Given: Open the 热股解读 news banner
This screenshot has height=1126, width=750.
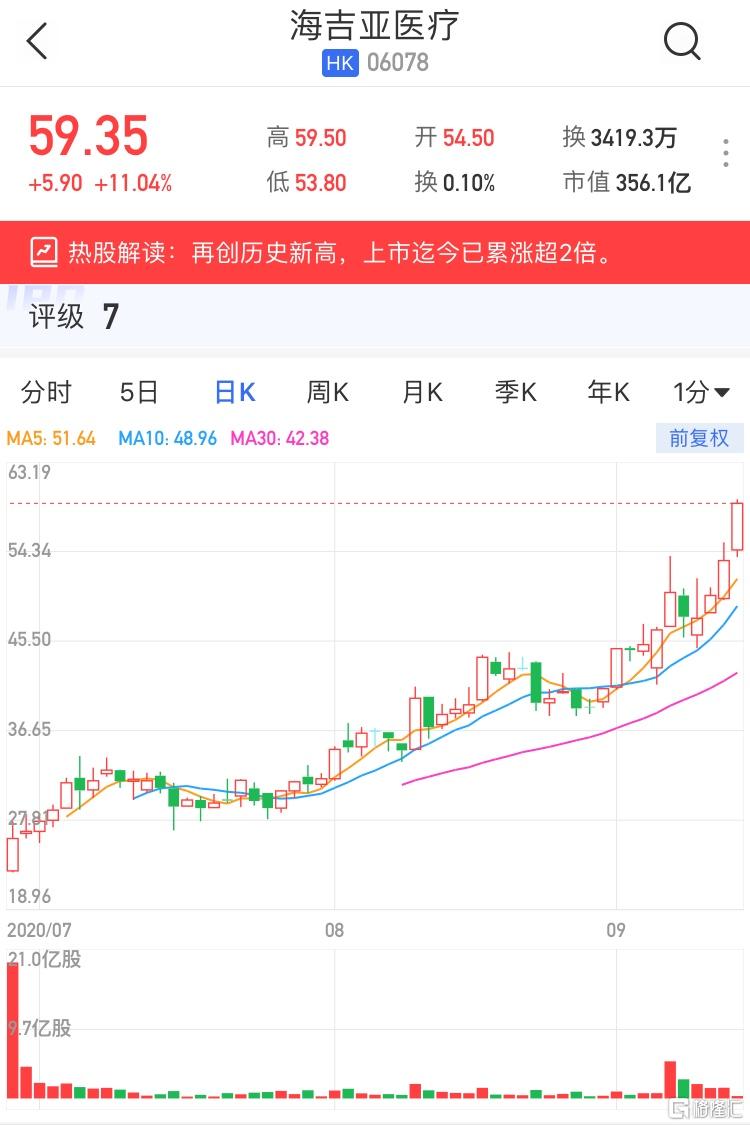Looking at the screenshot, I should click(x=374, y=252).
